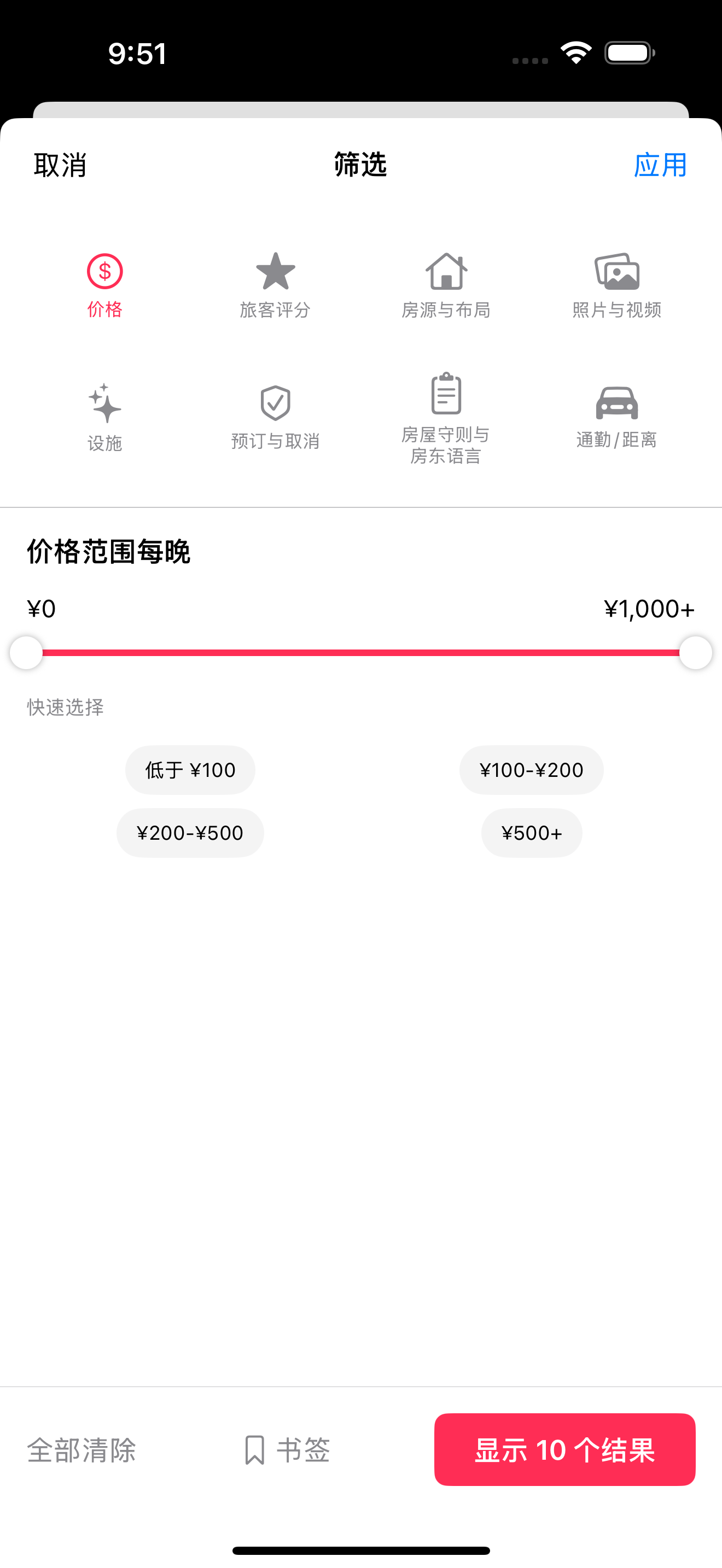This screenshot has height=1568, width=722.
Task: Clear all filters with 全部清除
Action: pos(81,1450)
